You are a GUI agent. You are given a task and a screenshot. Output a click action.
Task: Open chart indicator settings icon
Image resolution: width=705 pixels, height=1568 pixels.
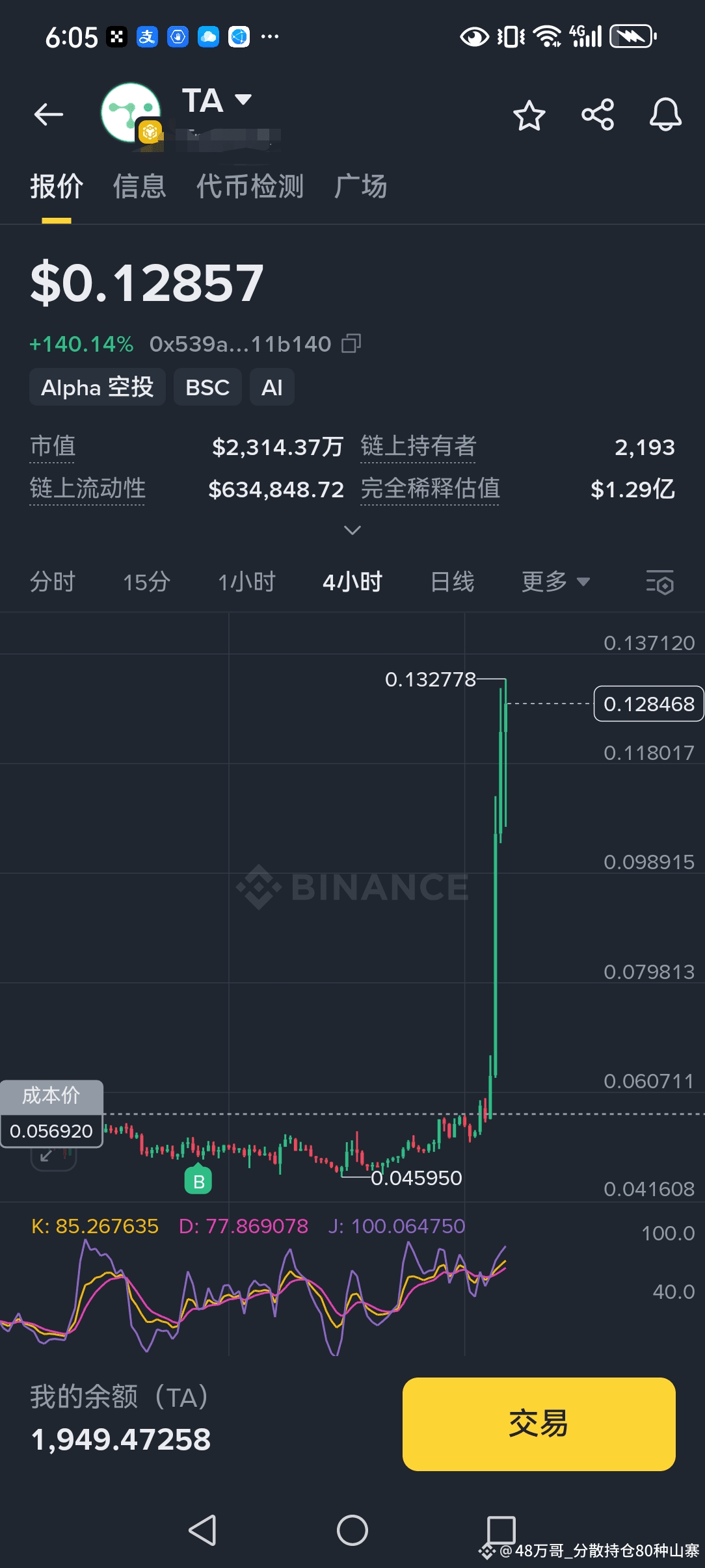tap(659, 582)
